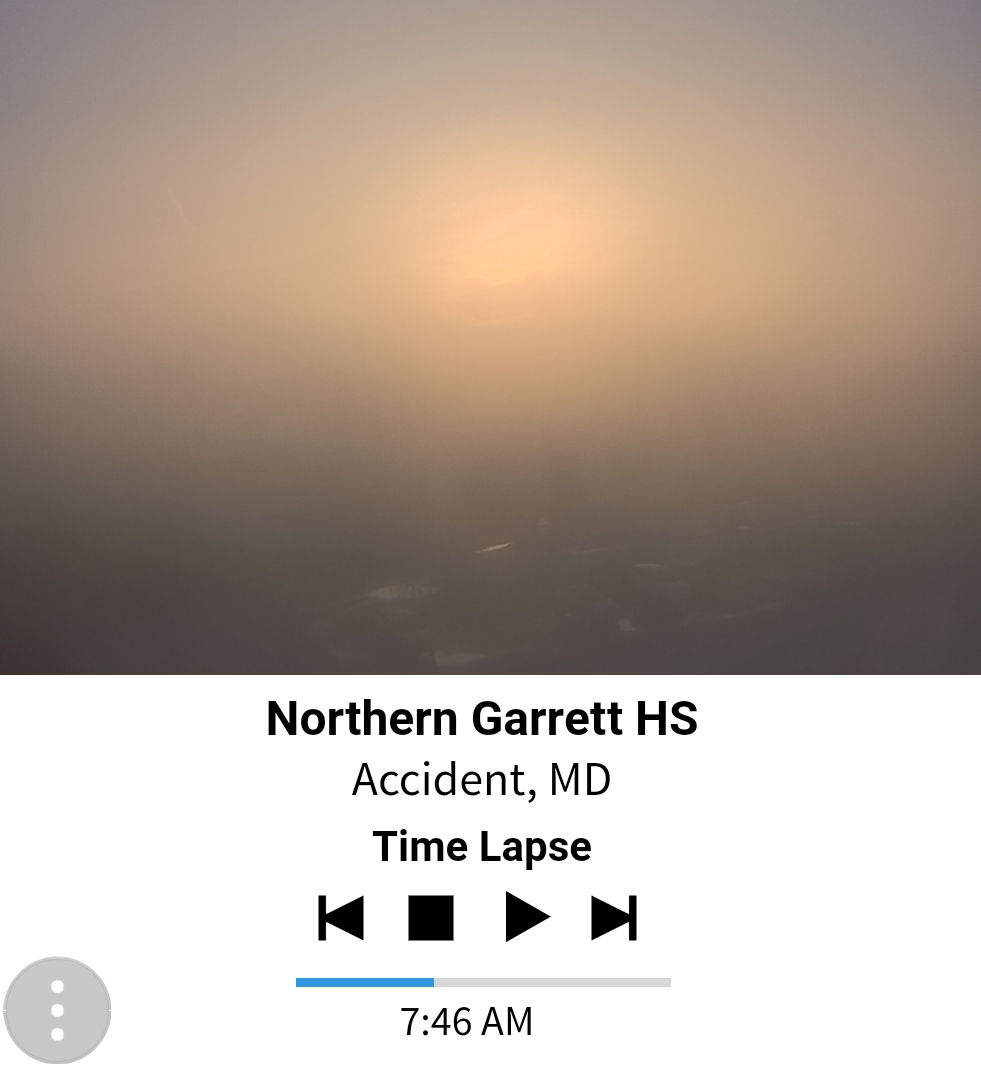Open the Northern Garrett HS camera image
The height and width of the screenshot is (1066, 981).
pyautogui.click(x=490, y=337)
